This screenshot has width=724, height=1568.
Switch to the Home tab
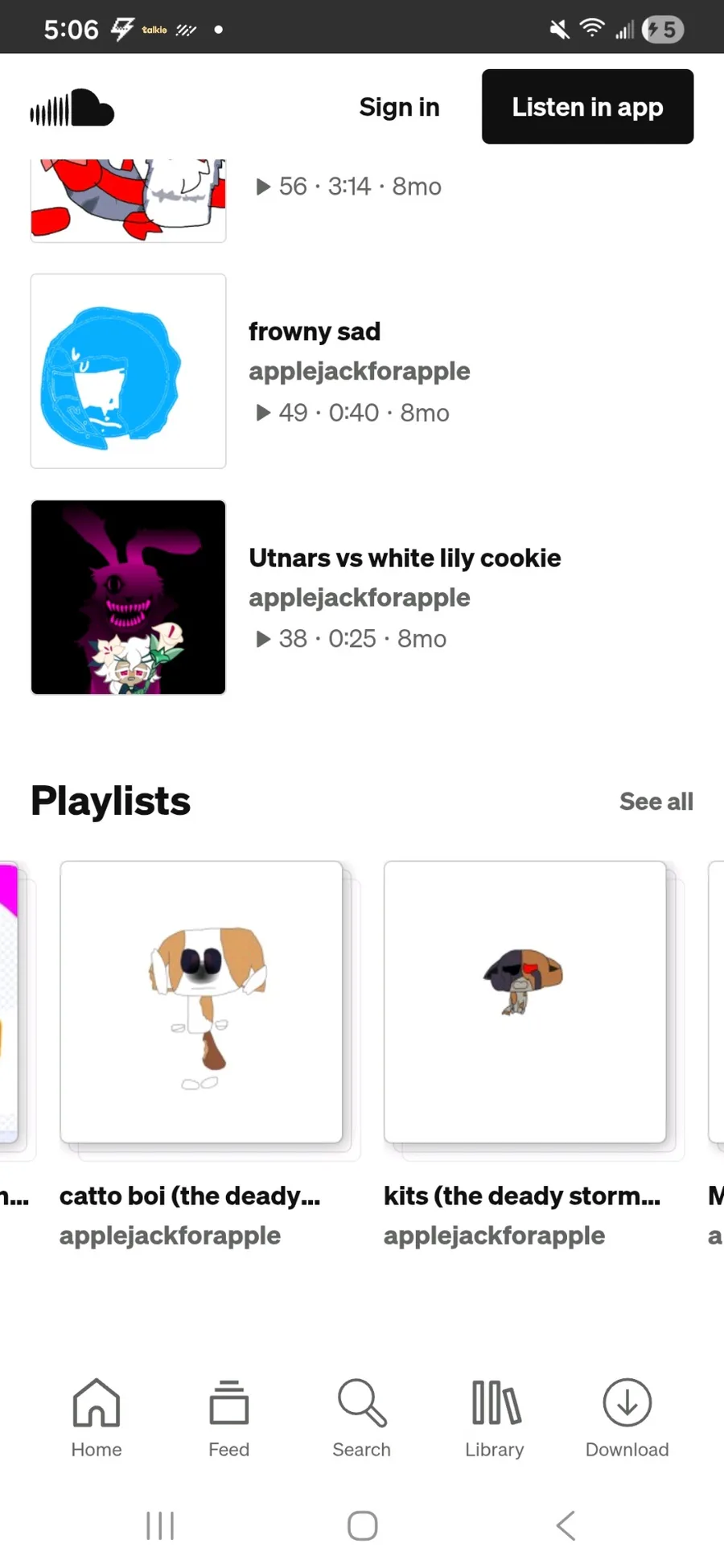[x=97, y=1418]
